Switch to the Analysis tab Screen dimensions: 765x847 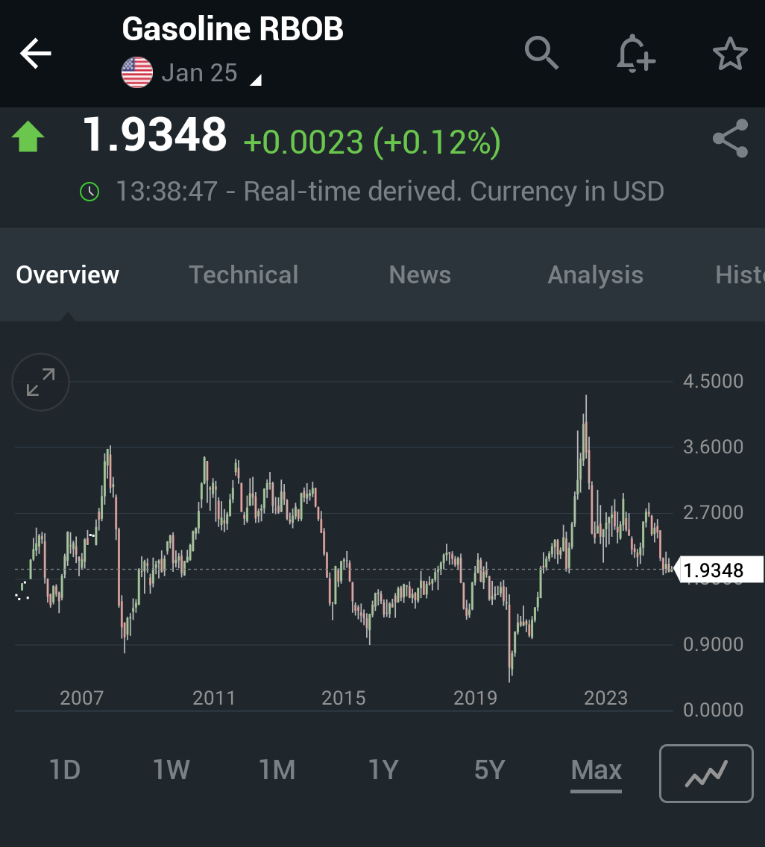(x=595, y=275)
